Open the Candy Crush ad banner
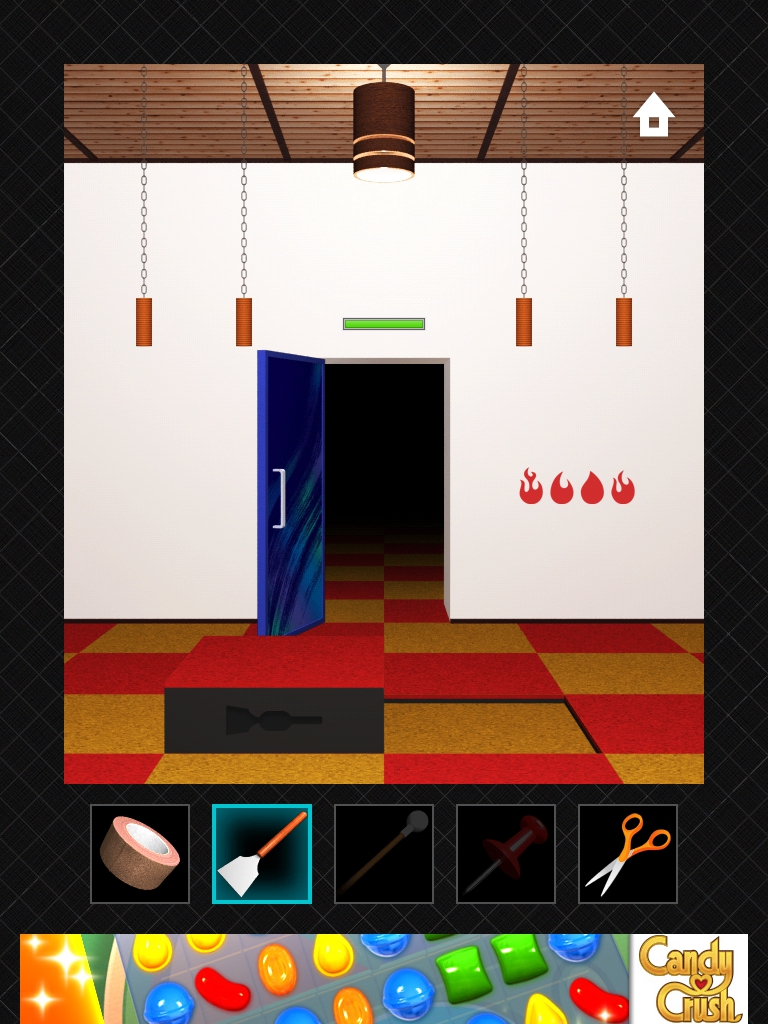Viewport: 768px width, 1024px height. click(x=384, y=978)
